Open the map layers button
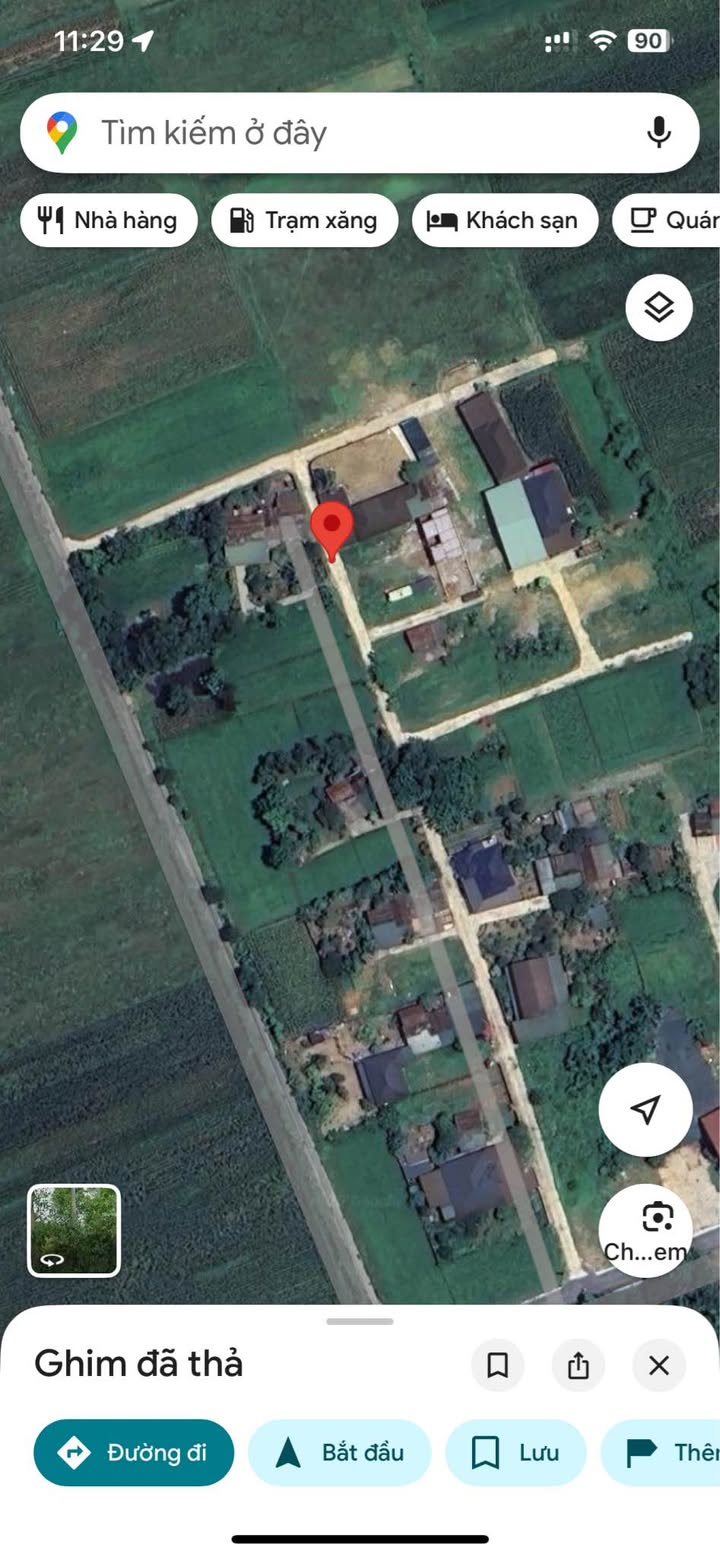 tap(659, 308)
